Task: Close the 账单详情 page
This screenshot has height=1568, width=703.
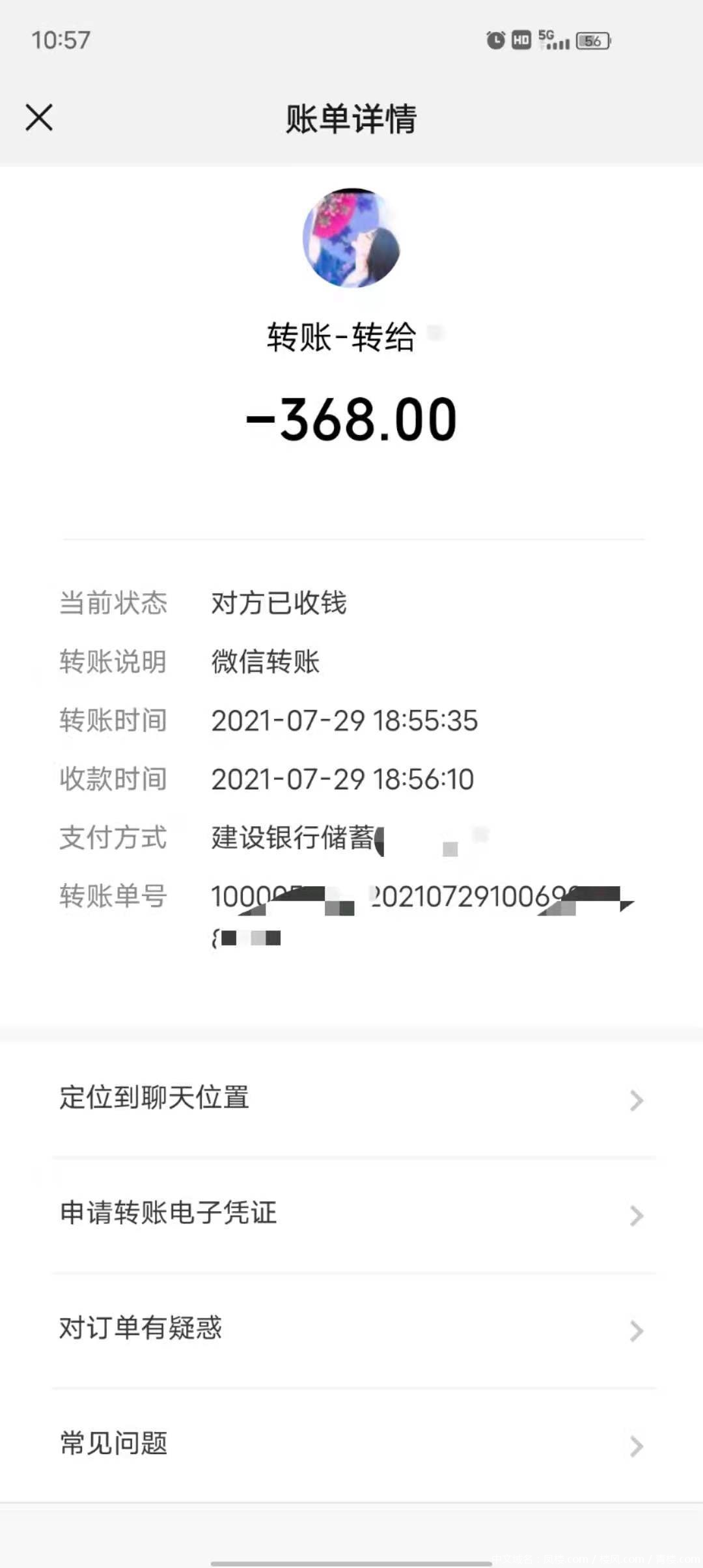Action: click(39, 118)
